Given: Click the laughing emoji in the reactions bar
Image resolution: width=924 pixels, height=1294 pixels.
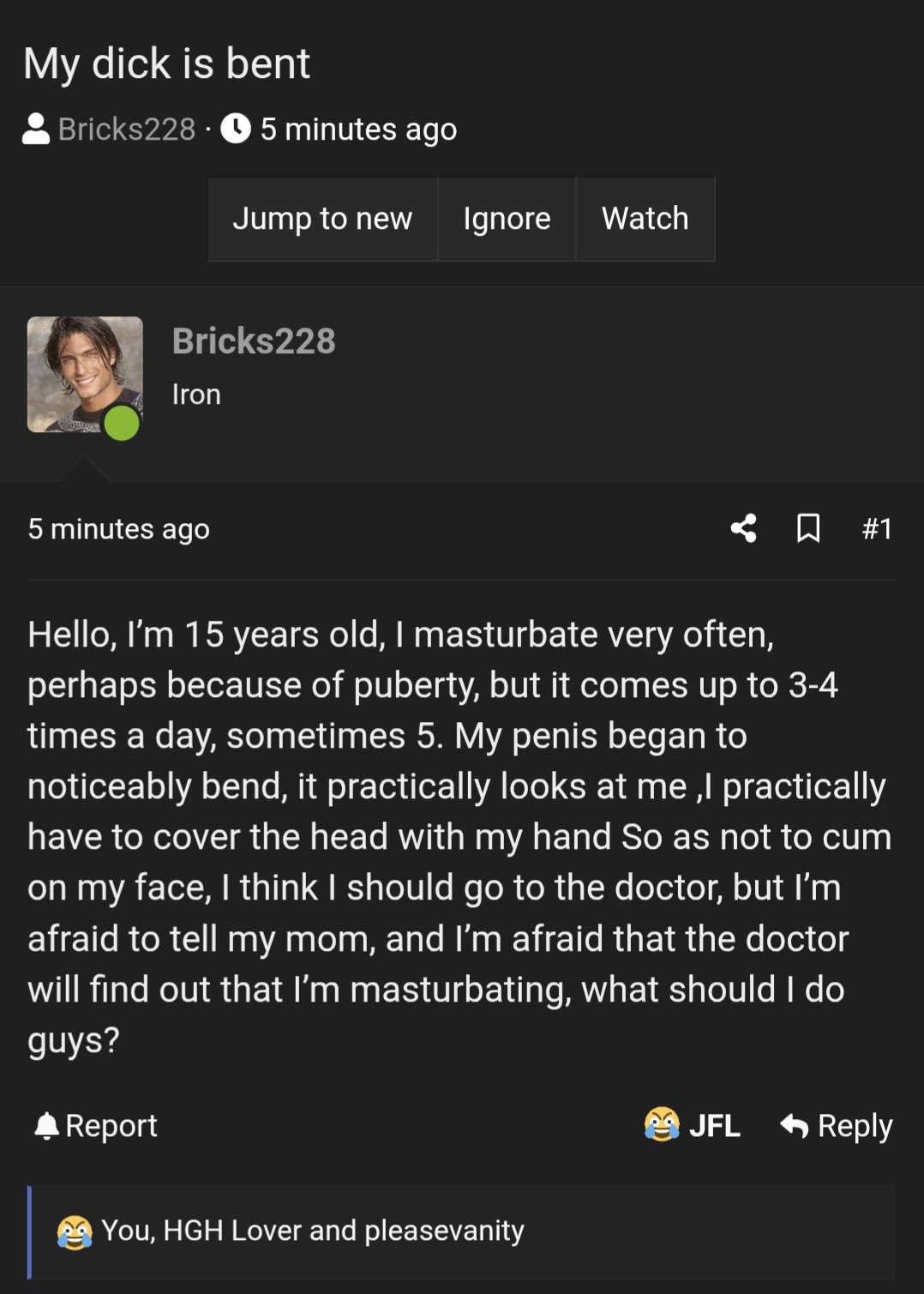Looking at the screenshot, I should pos(75,1230).
